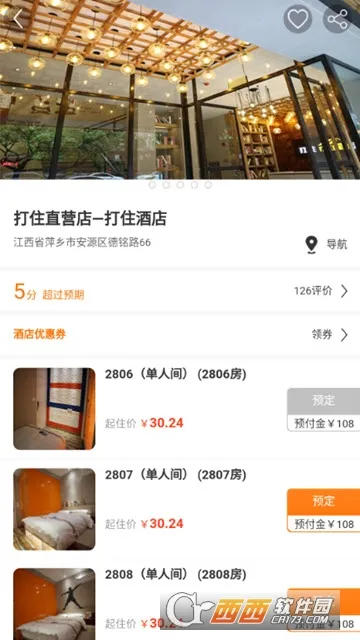Open room 2808 photo thumbnail
Screen dimensions: 360x640
pos(54,604)
